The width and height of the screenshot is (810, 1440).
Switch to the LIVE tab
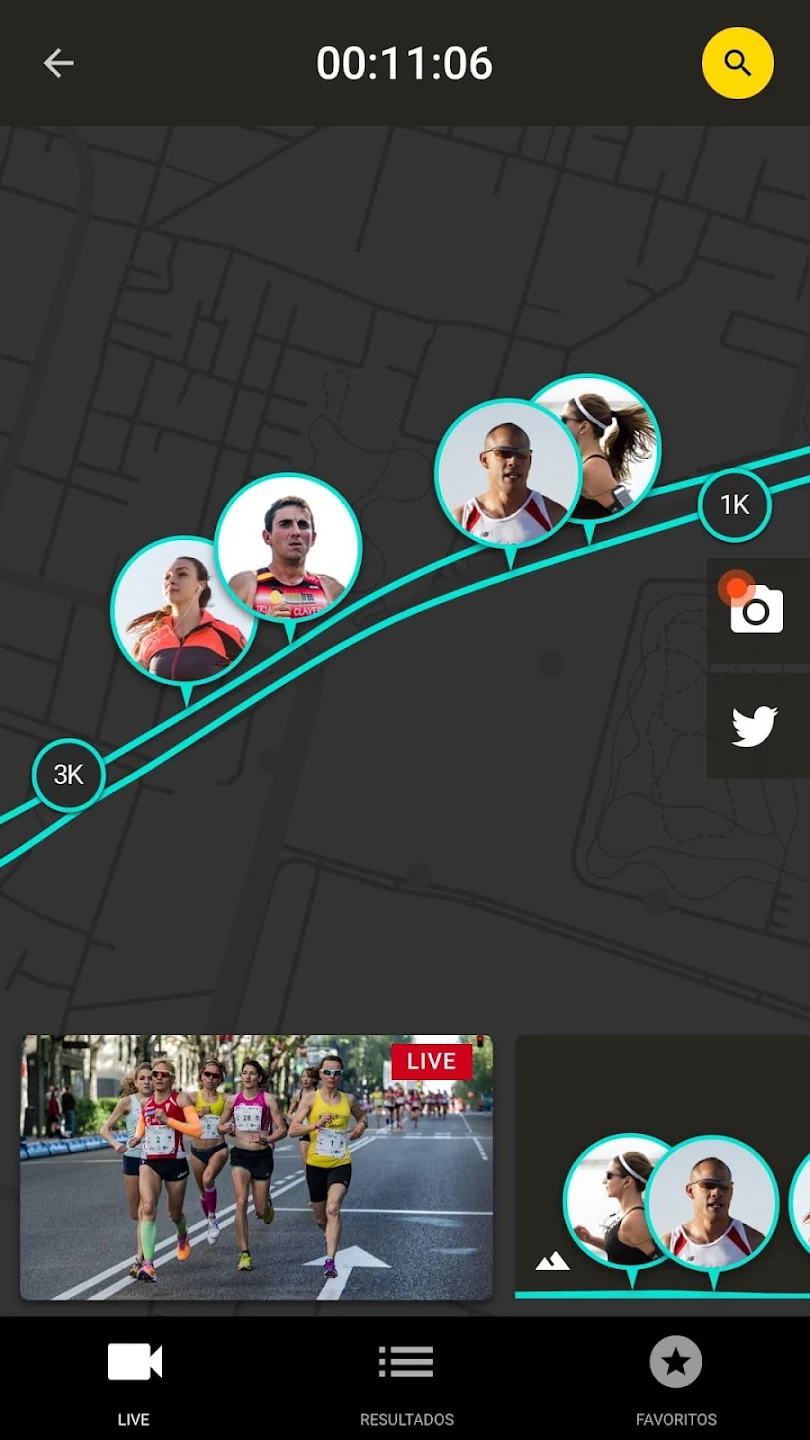[x=134, y=1382]
